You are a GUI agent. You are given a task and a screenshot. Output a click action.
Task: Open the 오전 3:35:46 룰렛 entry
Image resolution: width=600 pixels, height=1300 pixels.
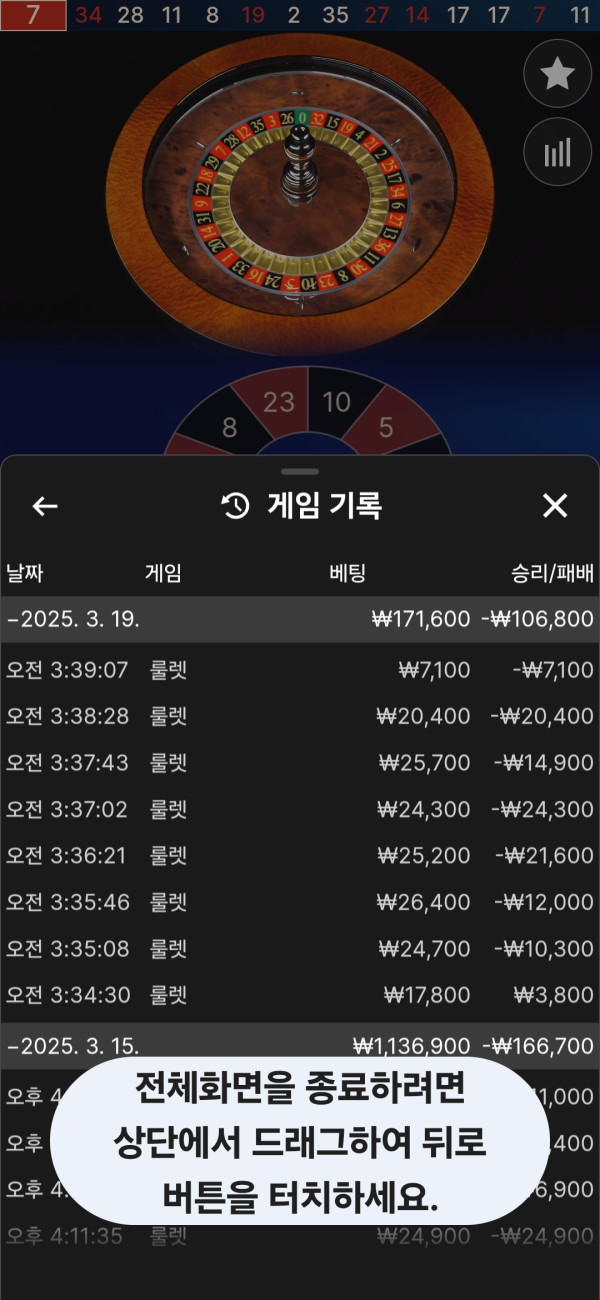pyautogui.click(x=300, y=902)
